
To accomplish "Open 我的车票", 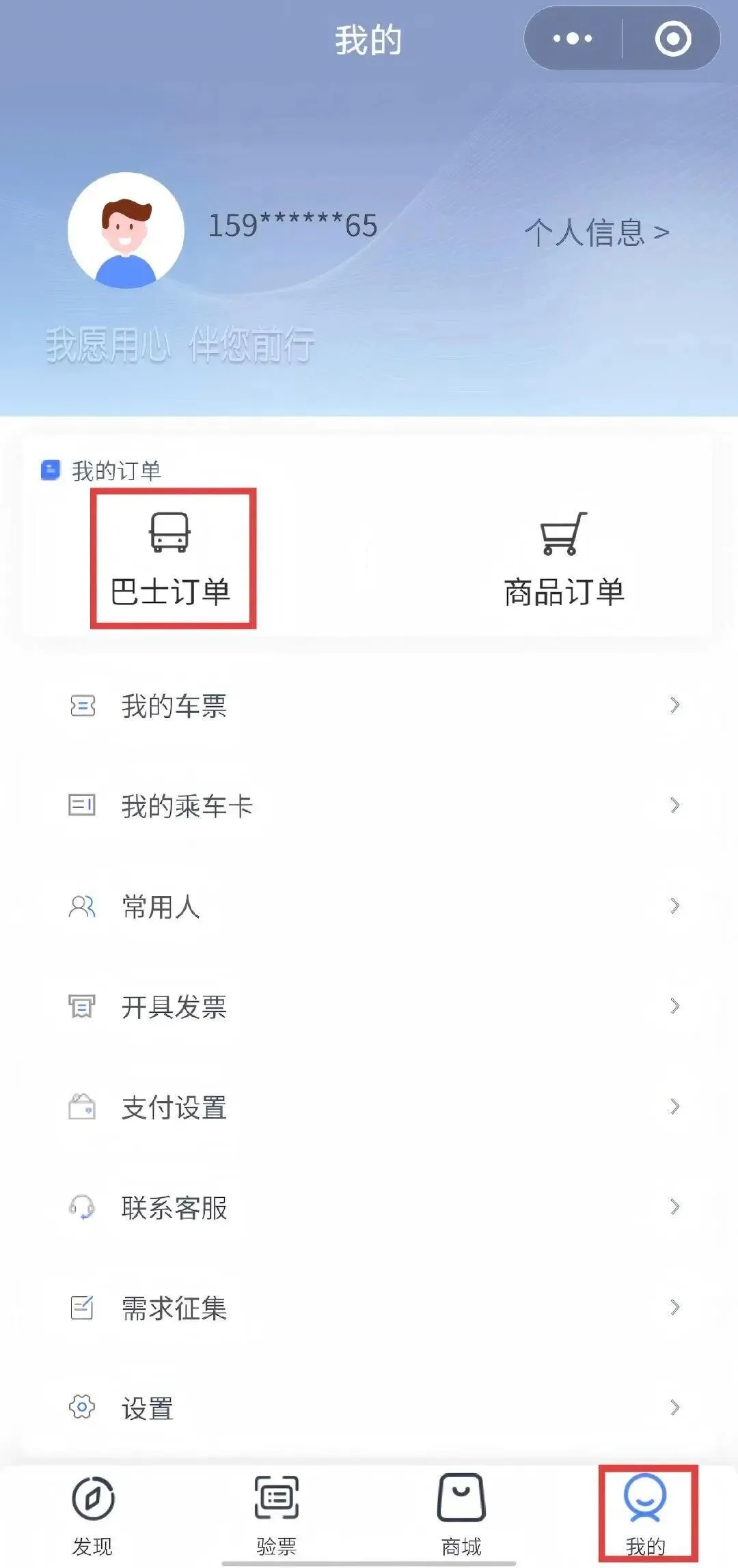I will coord(369,705).
